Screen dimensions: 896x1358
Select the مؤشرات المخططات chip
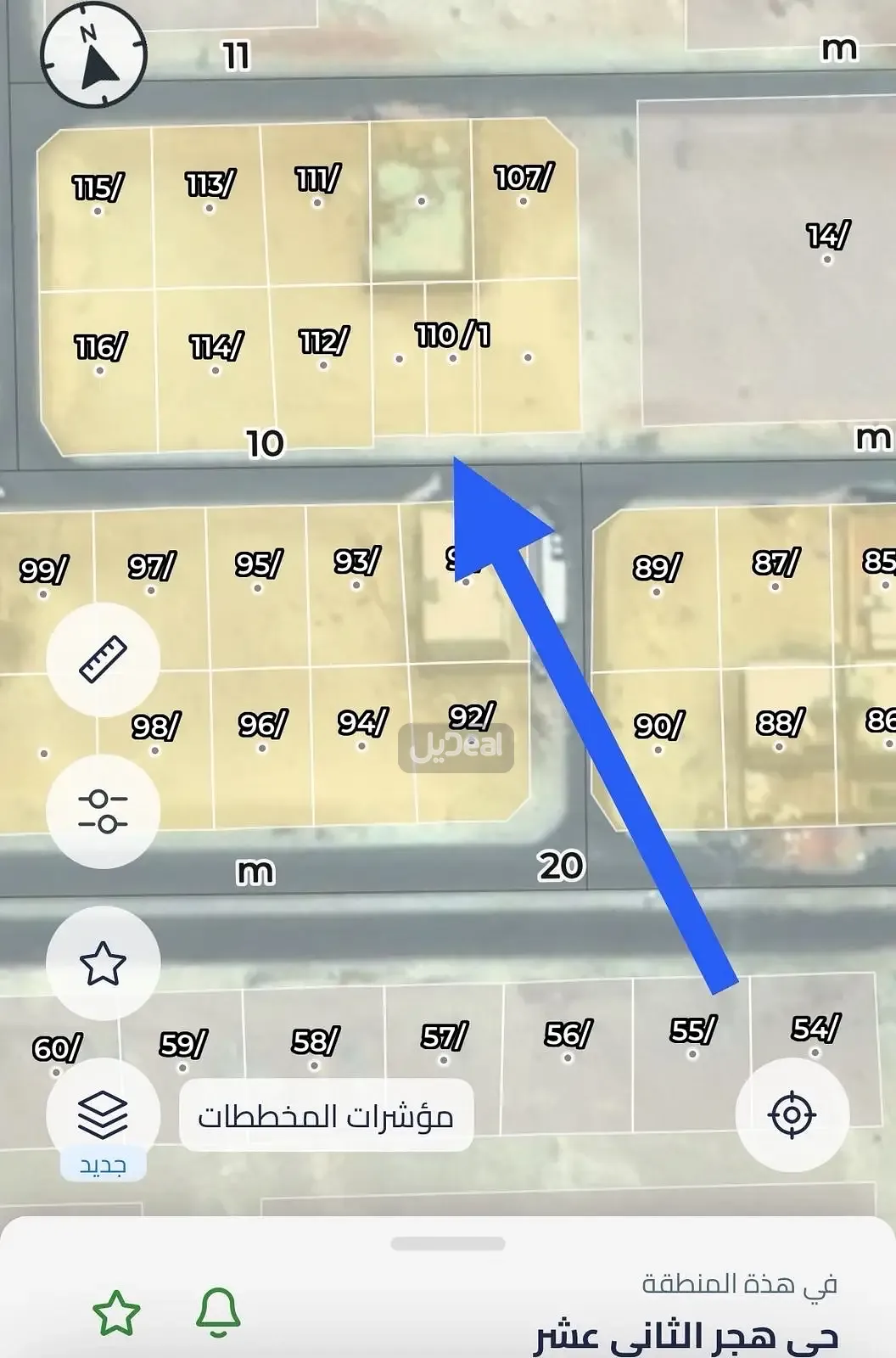point(326,1115)
